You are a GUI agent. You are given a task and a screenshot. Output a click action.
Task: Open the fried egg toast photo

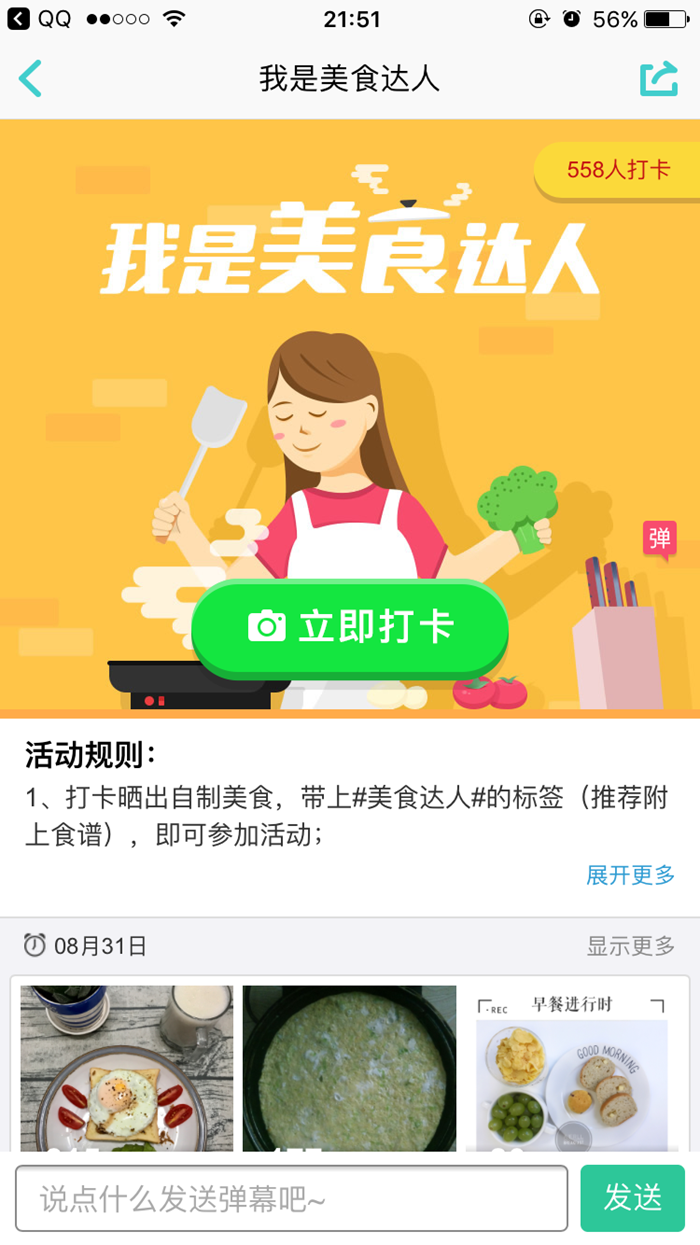pyautogui.click(x=127, y=1066)
